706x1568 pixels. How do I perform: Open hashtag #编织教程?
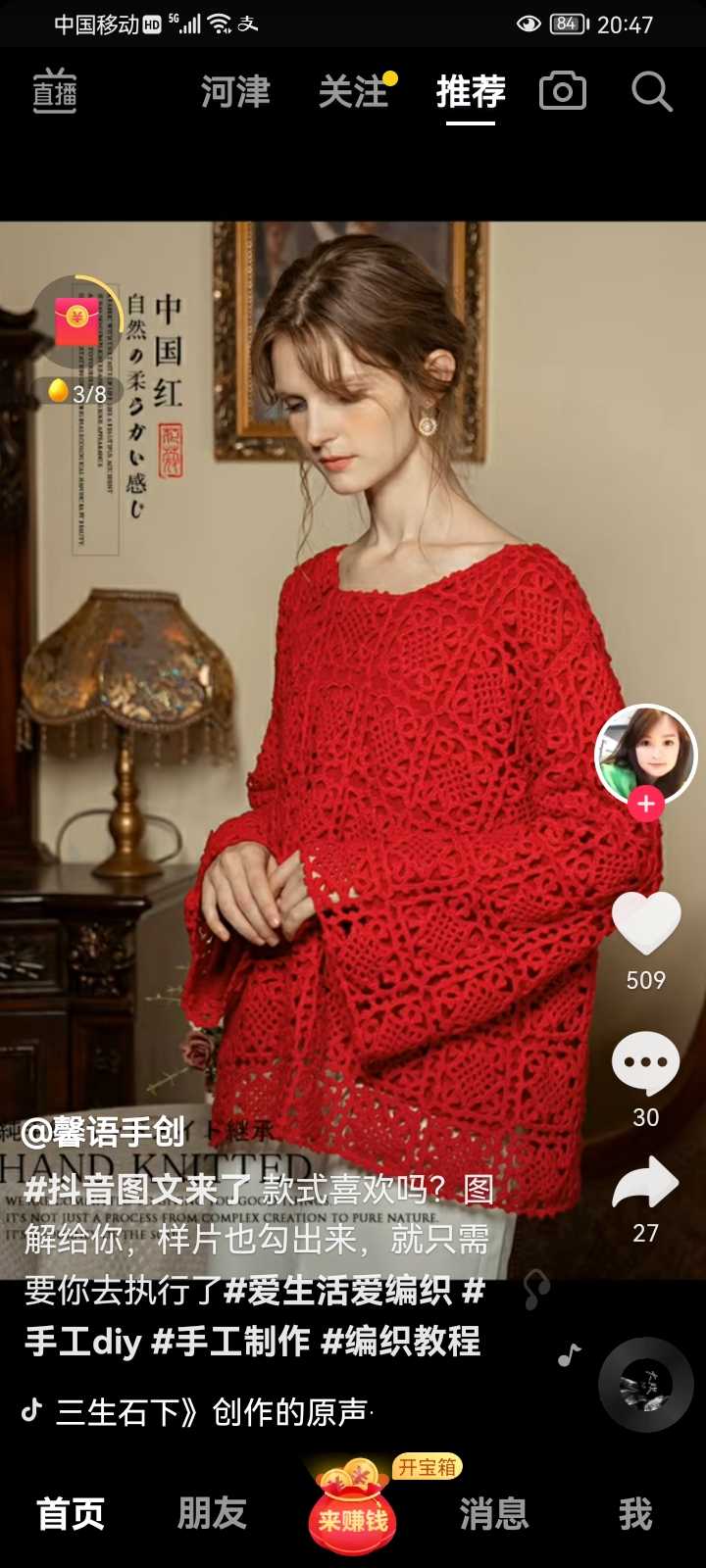[x=402, y=1341]
